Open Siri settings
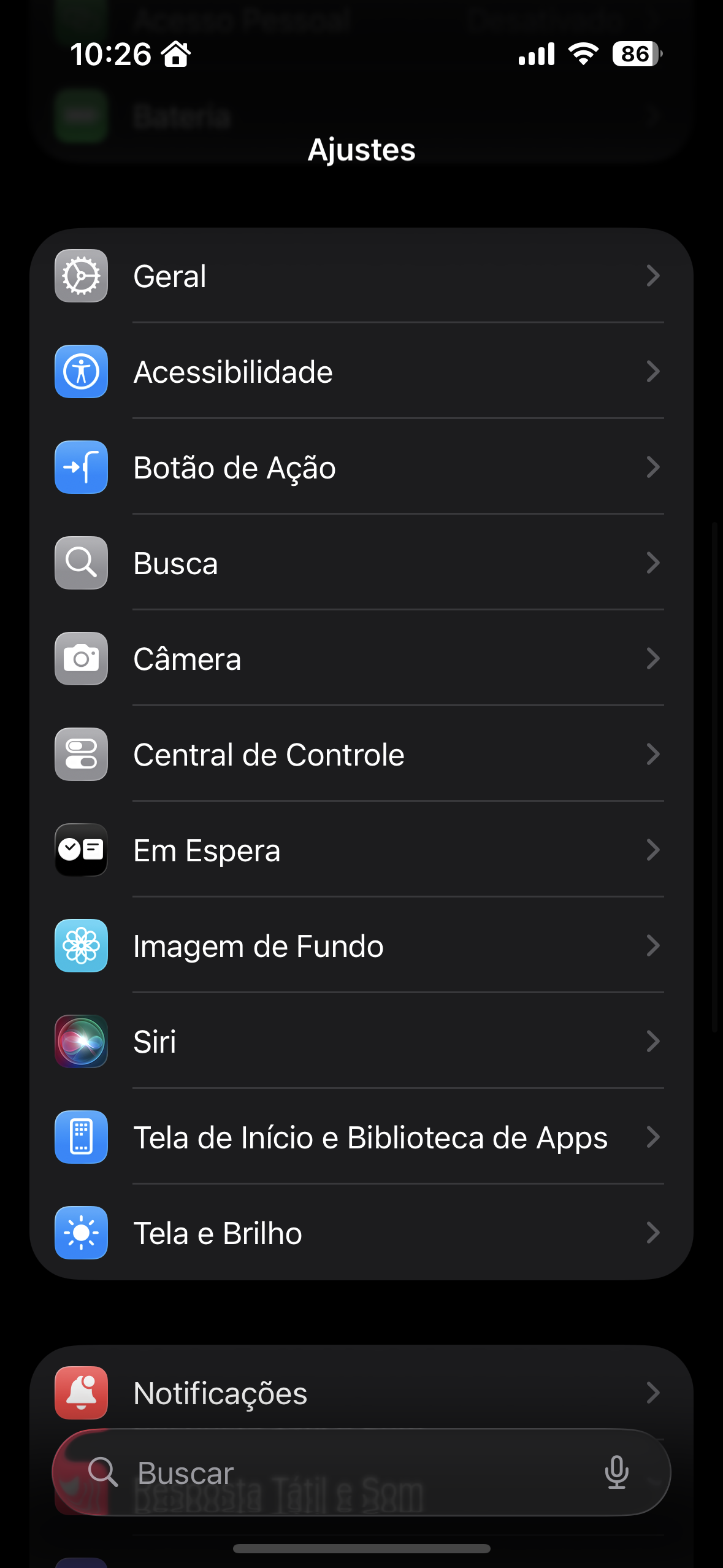The width and height of the screenshot is (723, 1568). tap(361, 1042)
